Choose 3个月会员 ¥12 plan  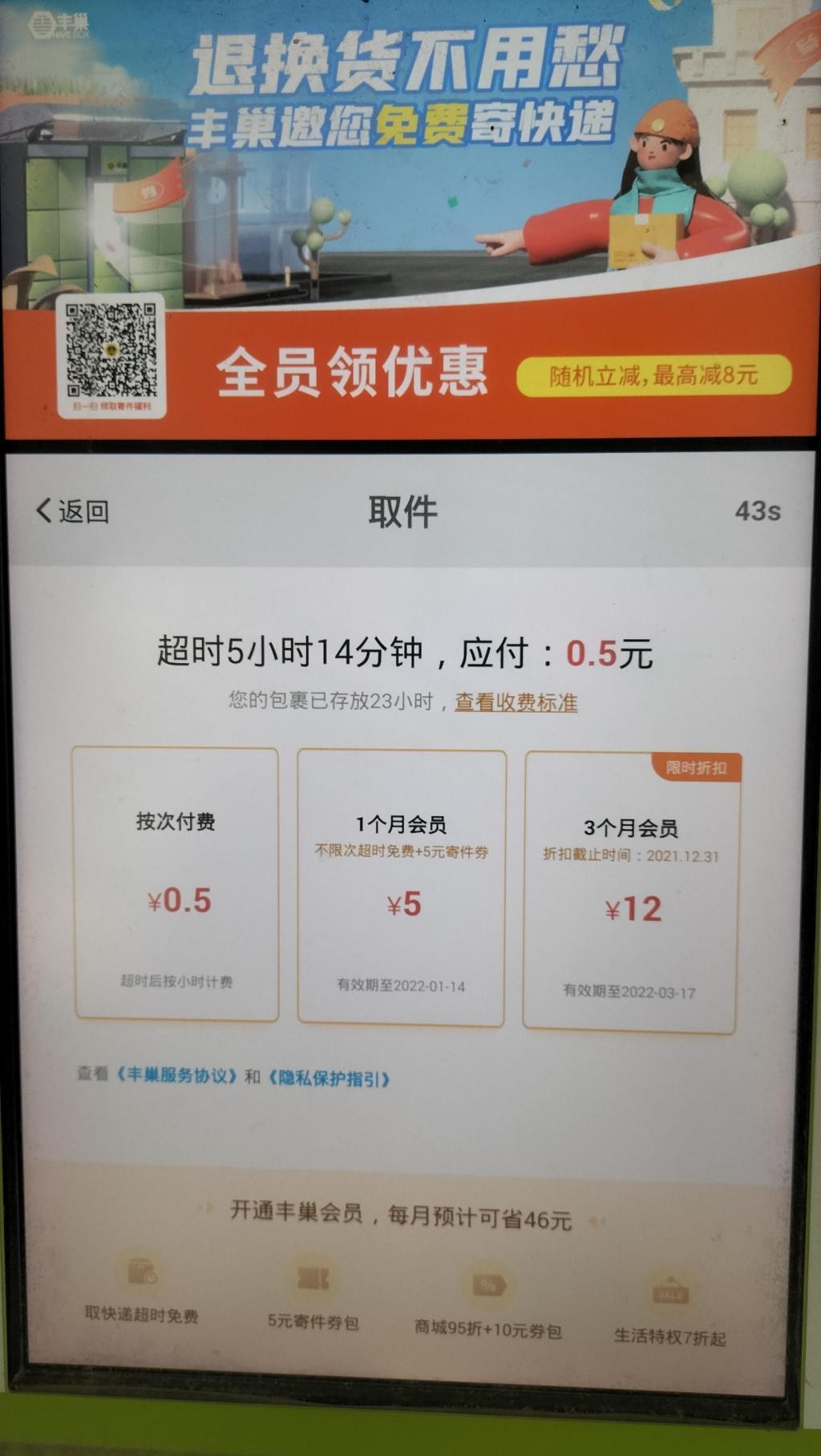click(631, 892)
